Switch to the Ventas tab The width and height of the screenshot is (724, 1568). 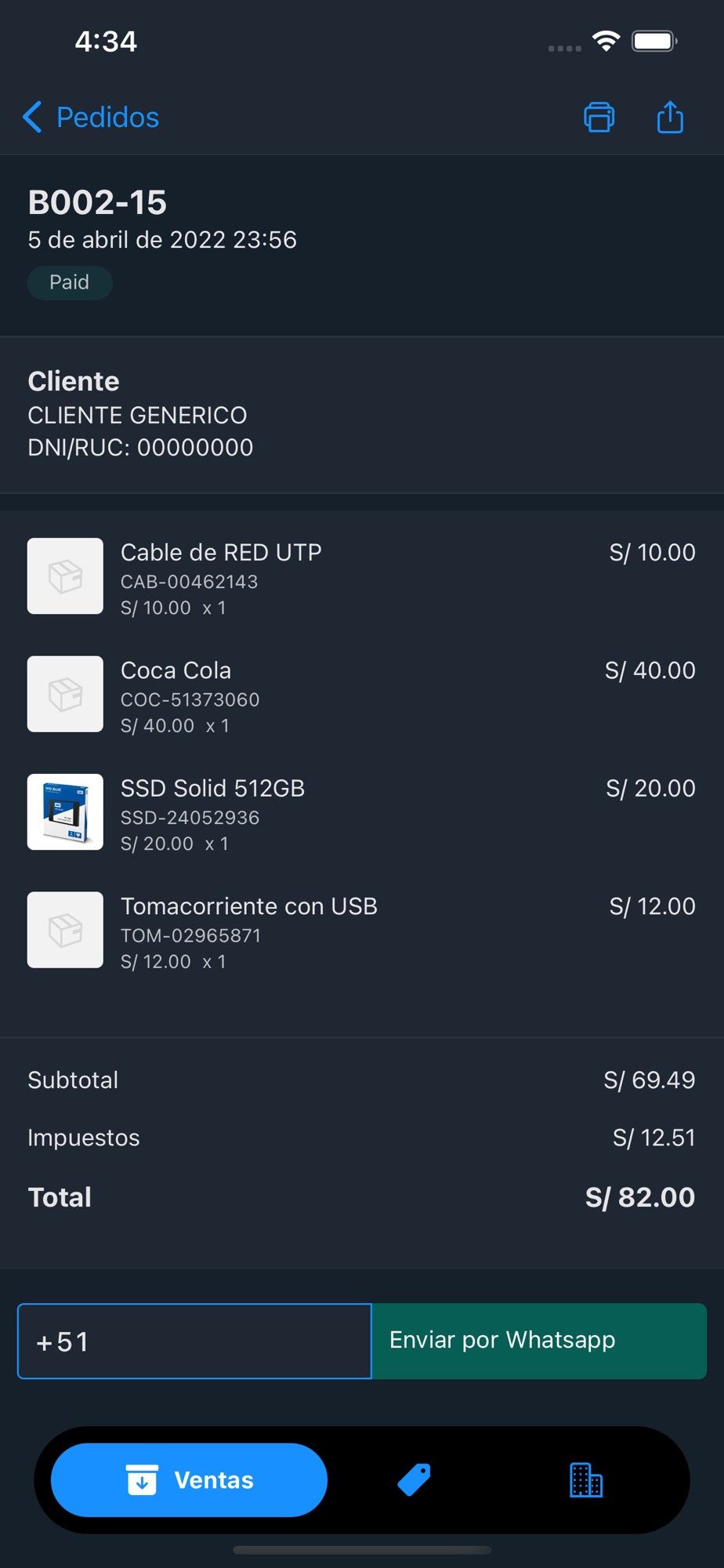point(189,1480)
